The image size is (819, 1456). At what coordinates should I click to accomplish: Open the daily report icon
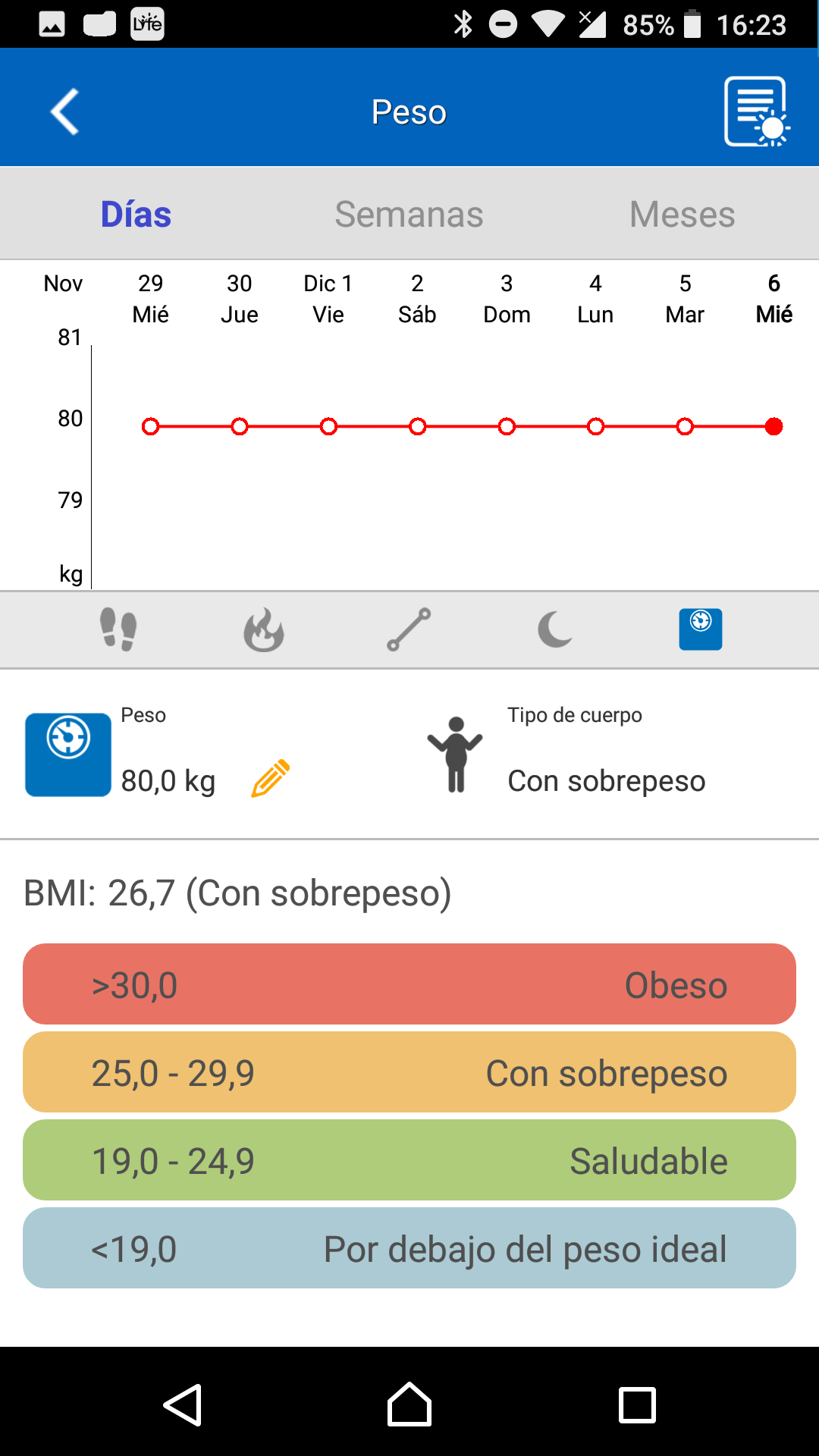click(756, 111)
